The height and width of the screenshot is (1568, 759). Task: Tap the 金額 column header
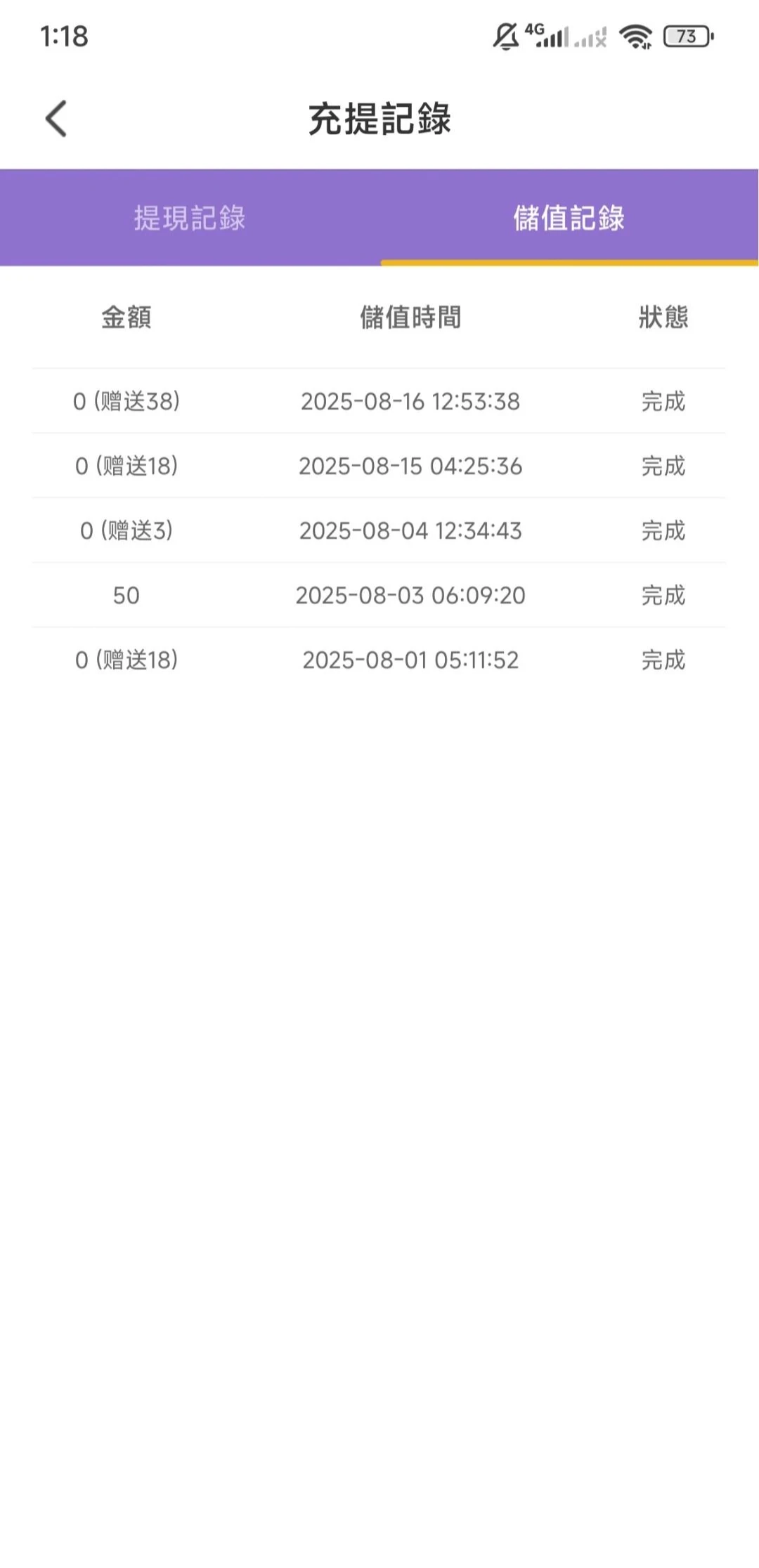tap(125, 318)
